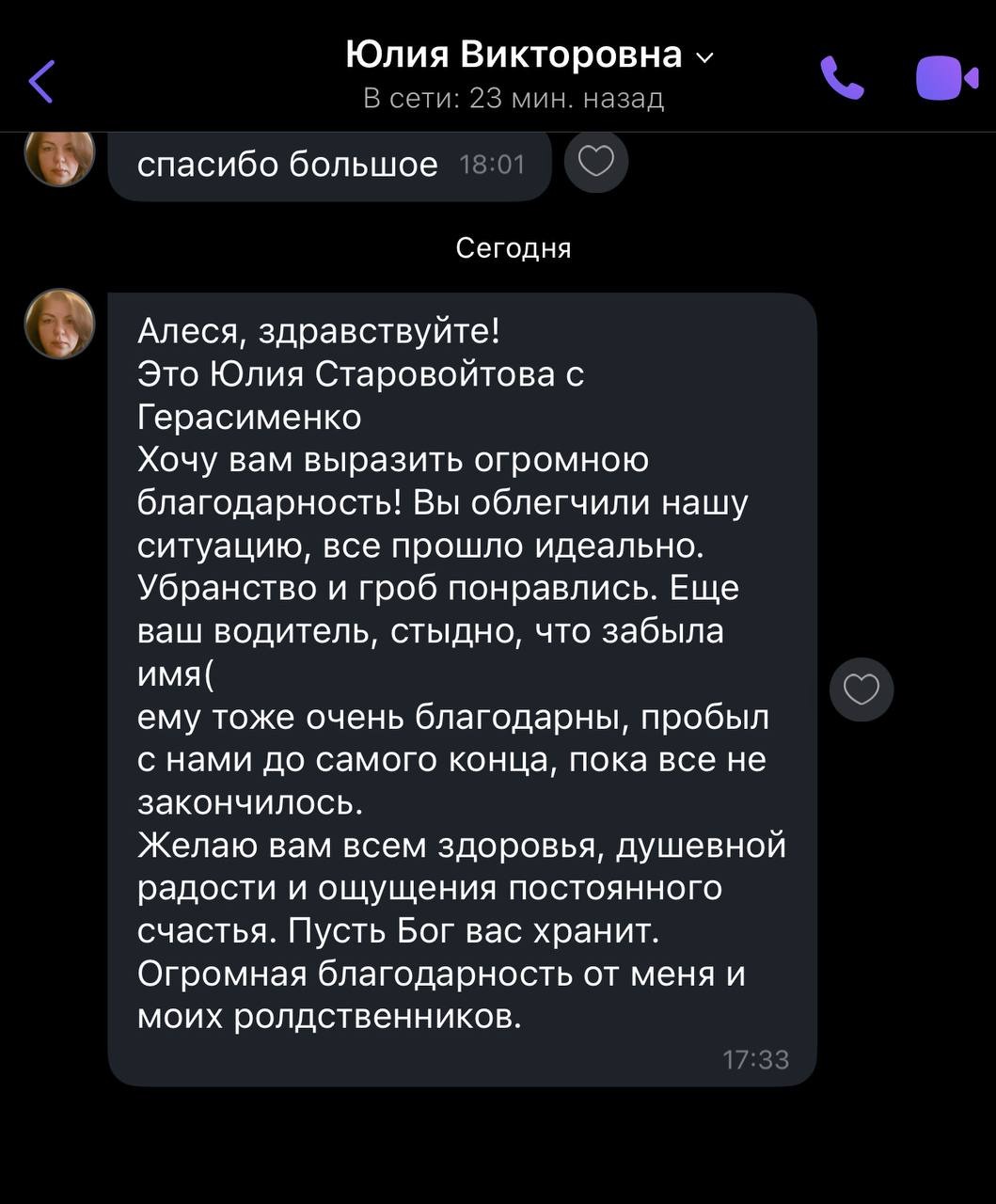Start a video call with Юлия Викторовна

[946, 78]
